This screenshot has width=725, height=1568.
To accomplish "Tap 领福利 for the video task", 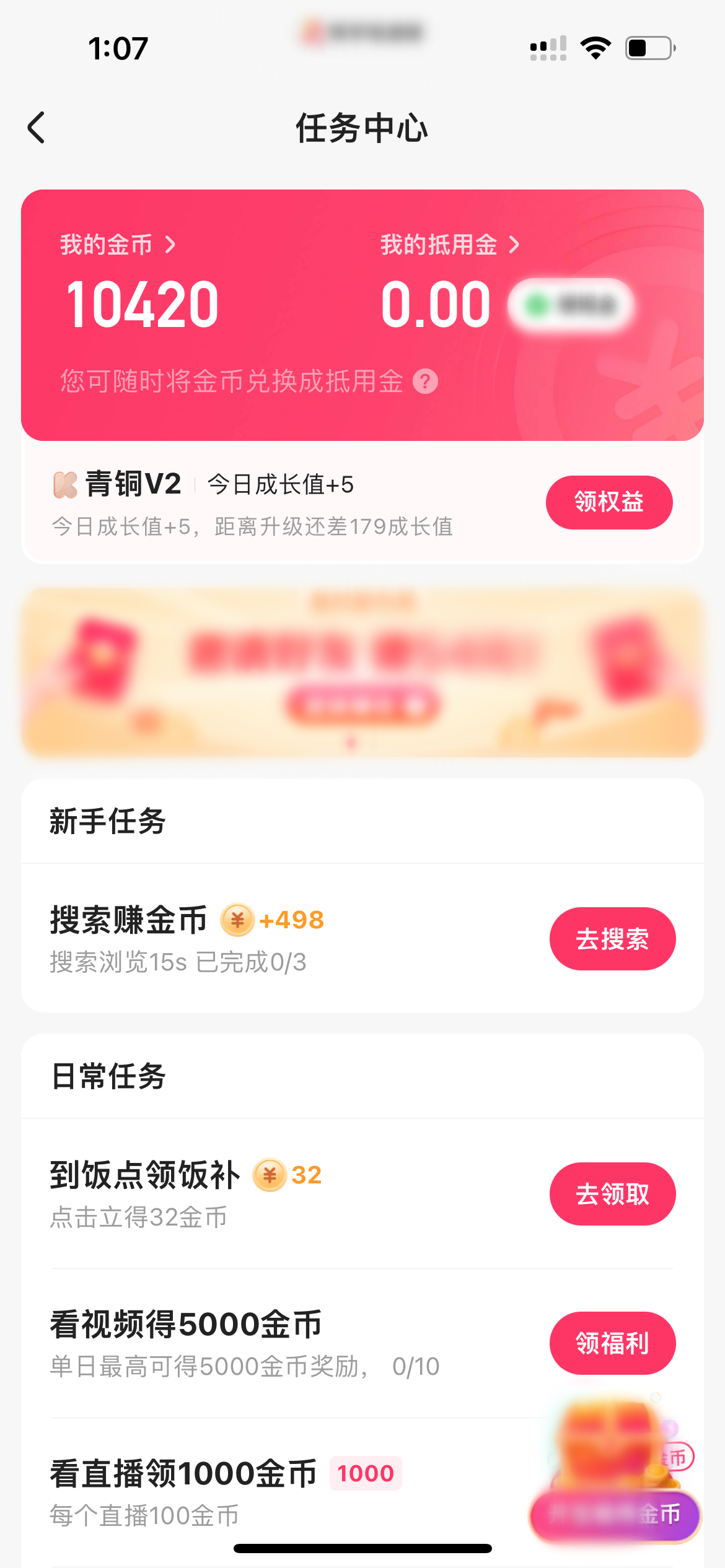I will point(612,1343).
